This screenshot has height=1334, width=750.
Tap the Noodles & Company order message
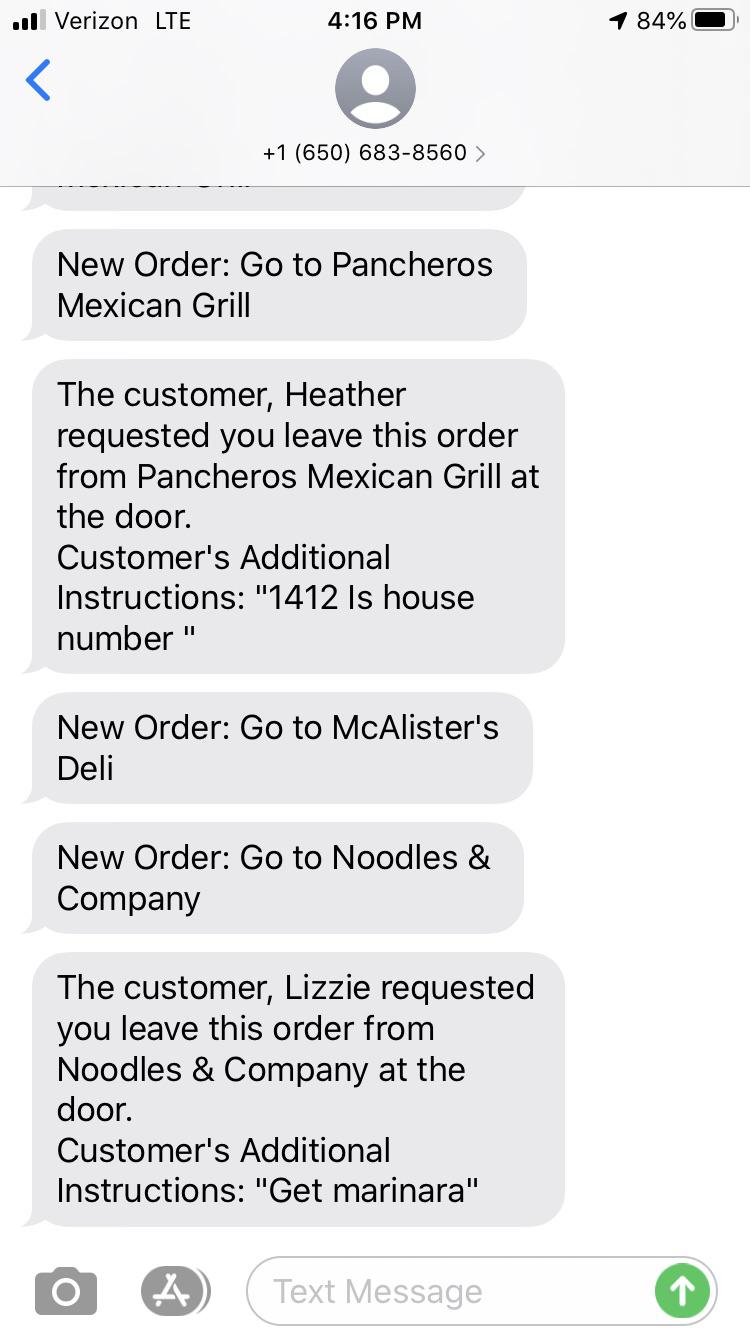[280, 878]
